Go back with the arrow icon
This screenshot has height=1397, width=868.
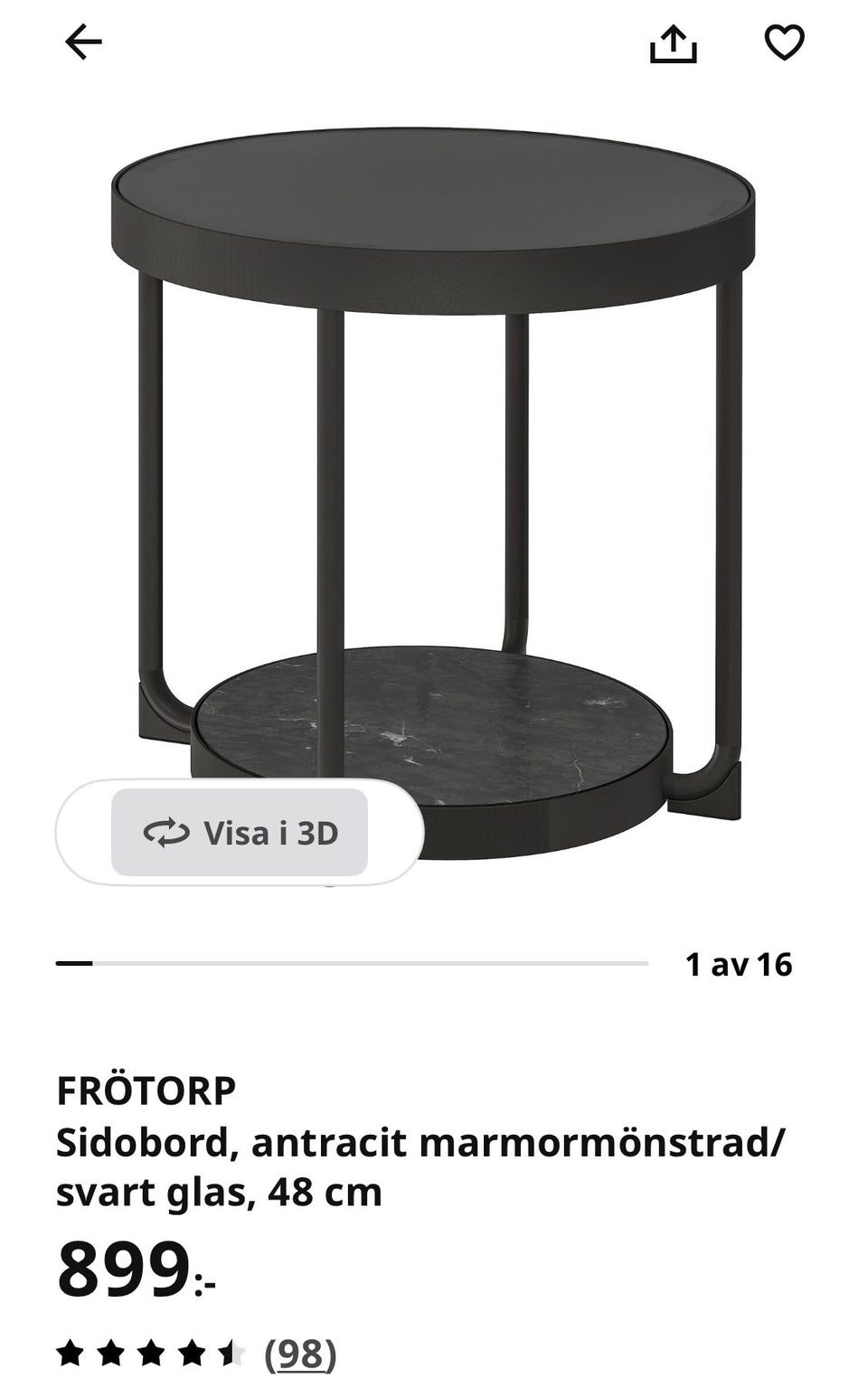pos(83,42)
